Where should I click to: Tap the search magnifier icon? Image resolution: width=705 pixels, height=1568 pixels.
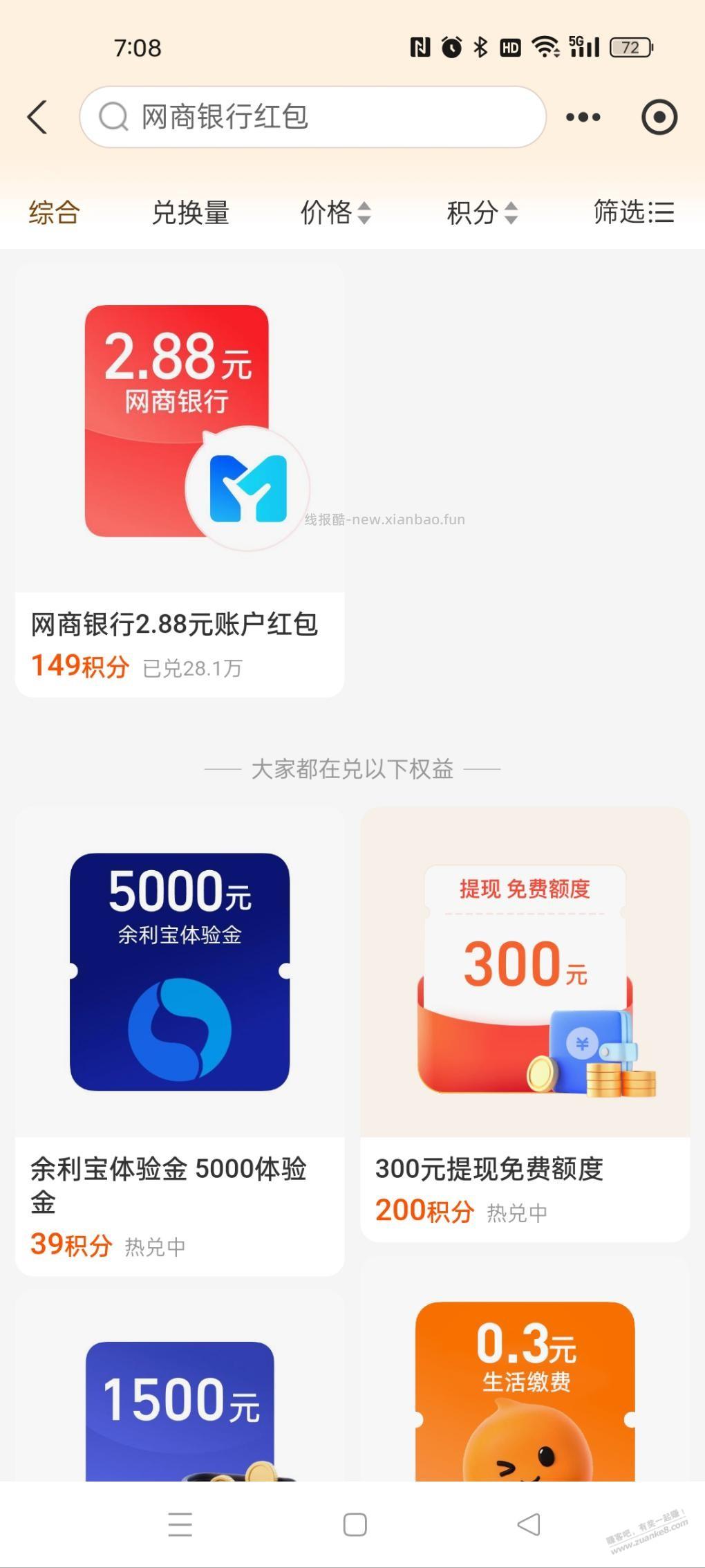[114, 116]
